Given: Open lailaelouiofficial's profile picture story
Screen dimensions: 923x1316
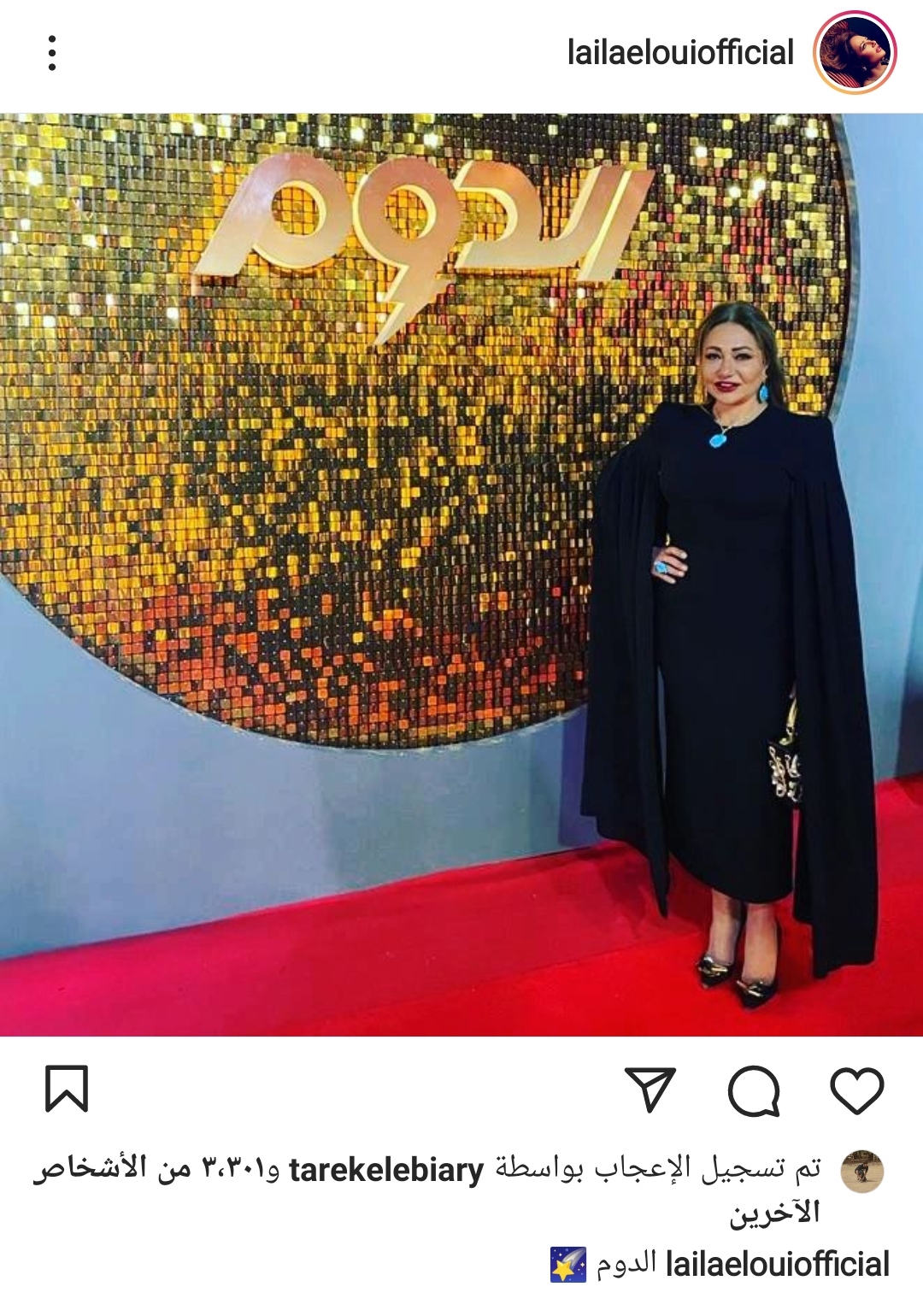Looking at the screenshot, I should 855,53.
